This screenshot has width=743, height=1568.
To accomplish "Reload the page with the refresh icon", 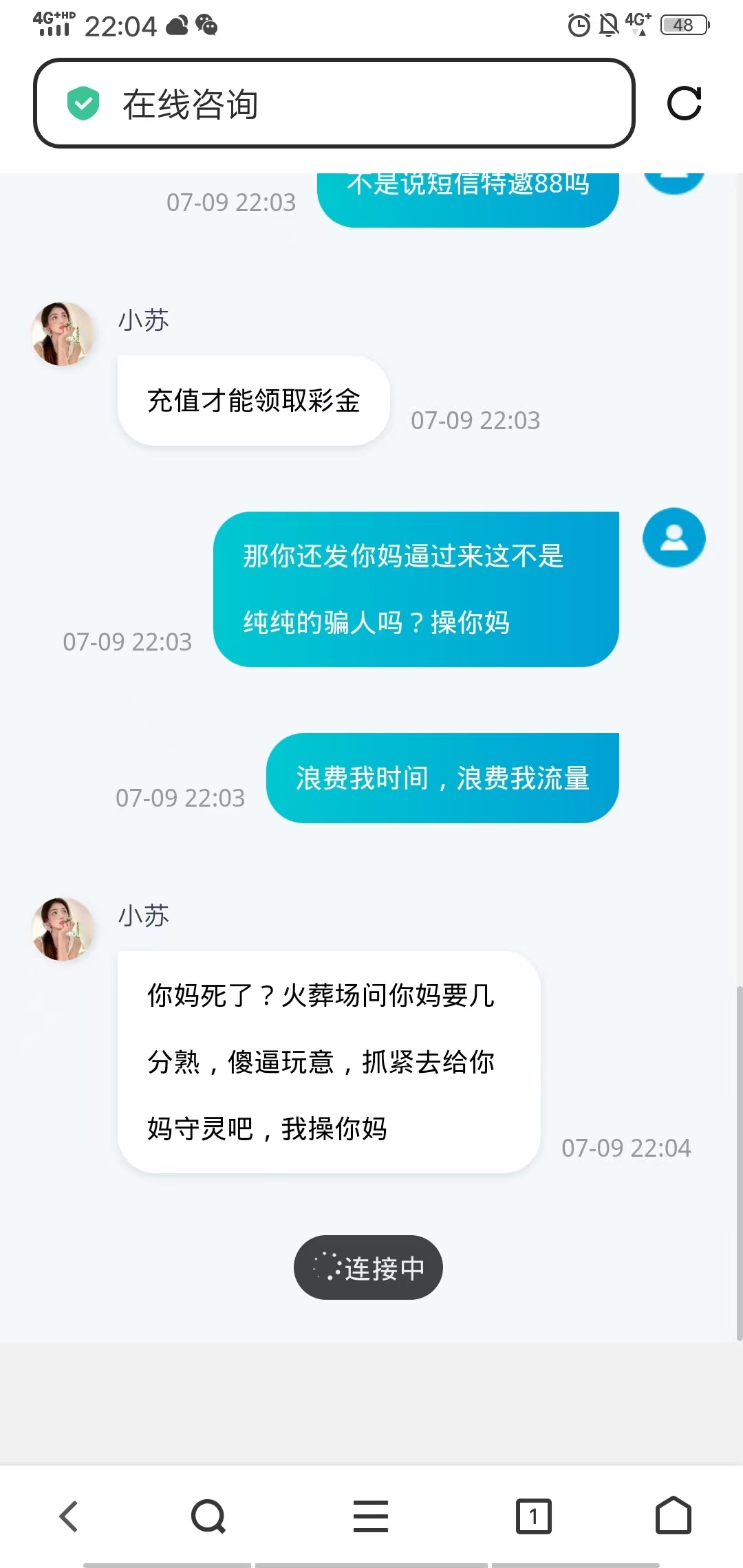I will [x=685, y=104].
